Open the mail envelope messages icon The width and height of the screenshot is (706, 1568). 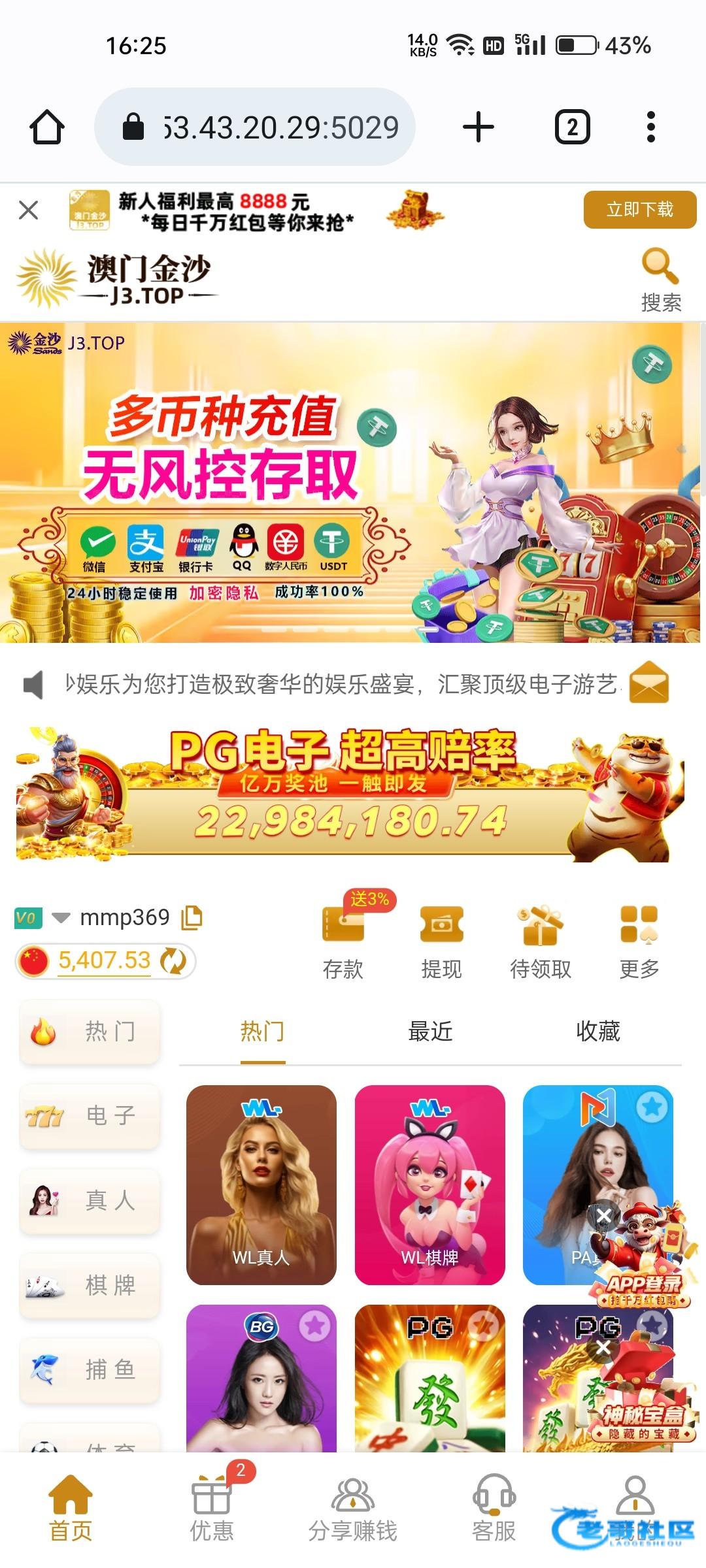[x=648, y=683]
